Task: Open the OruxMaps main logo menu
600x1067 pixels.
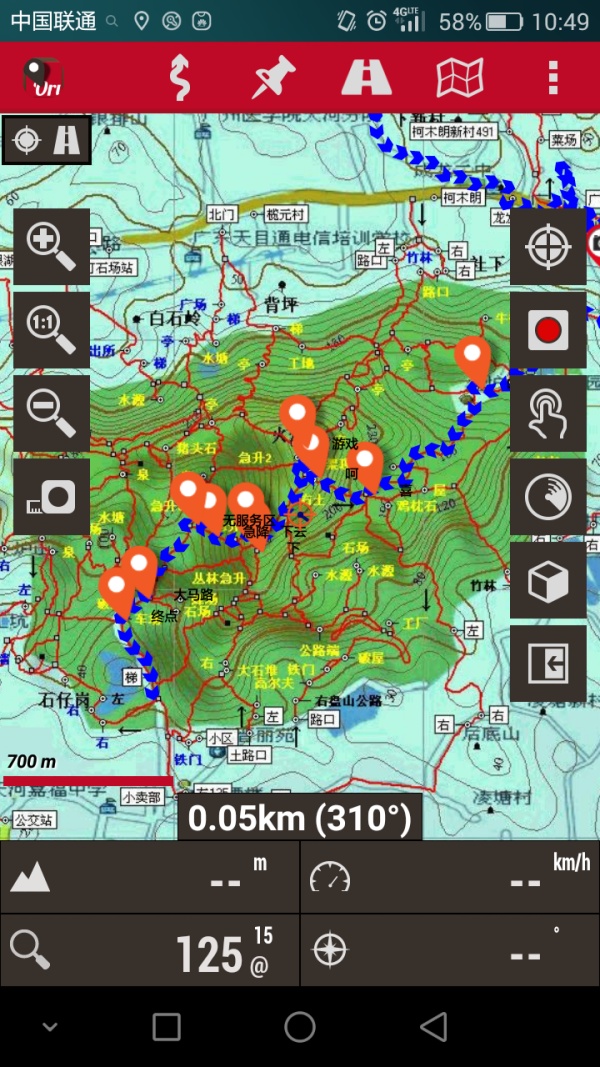Action: pos(42,77)
